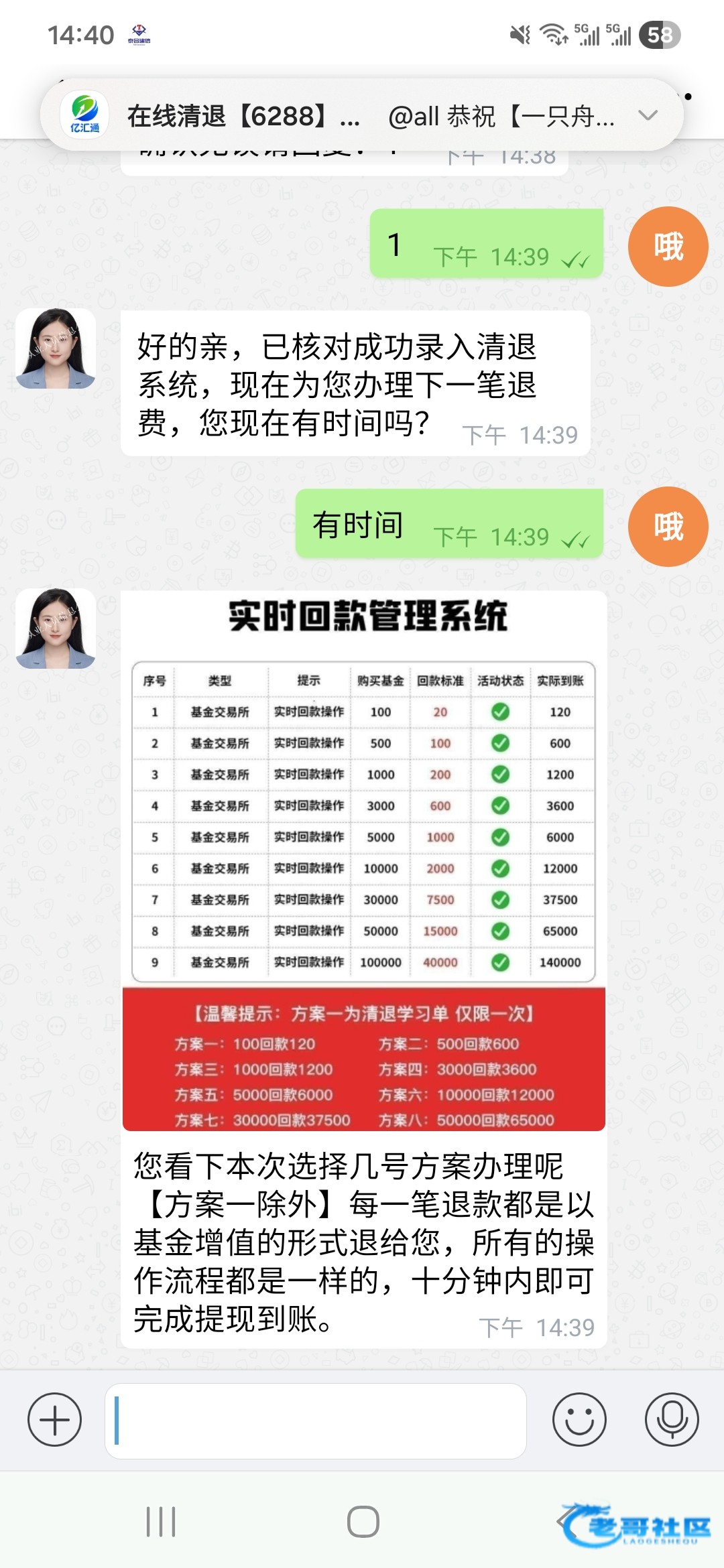Open my orange 哦 avatar beside 有时间
Screen dimensions: 724x1568
point(668,527)
